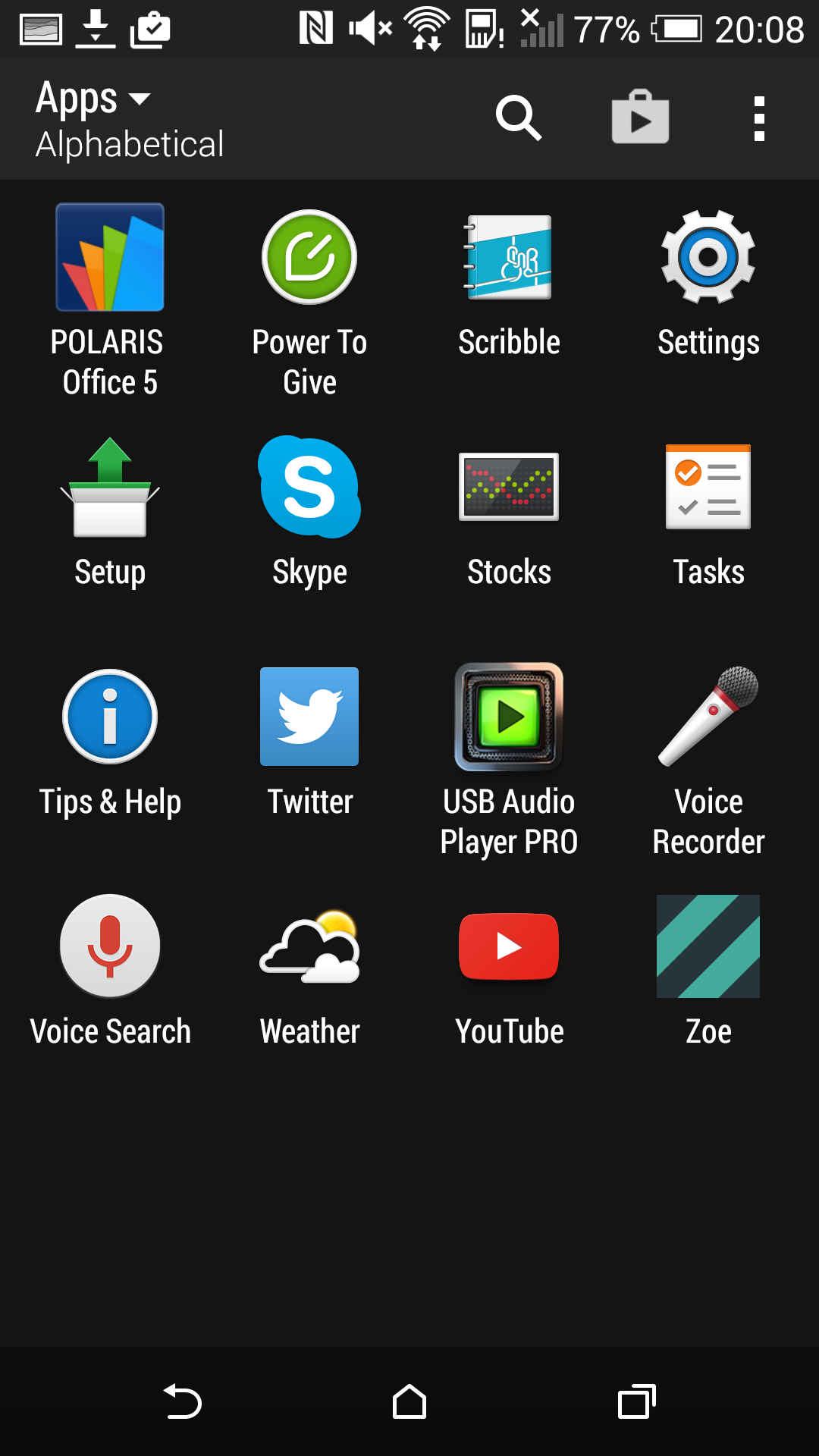Start Voice Search
Viewport: 819px width, 1456px height.
coord(110,947)
